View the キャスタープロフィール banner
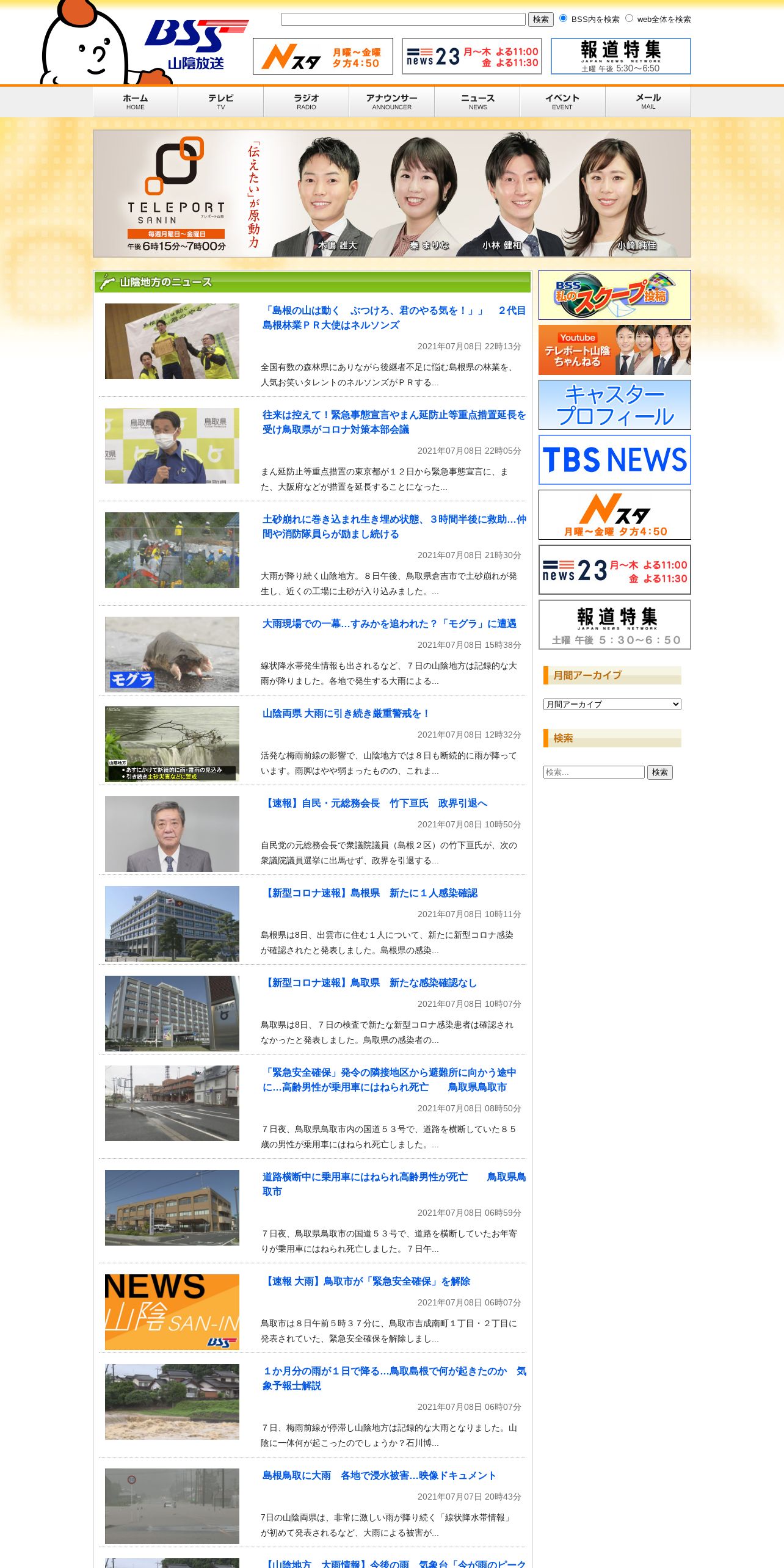 pos(615,405)
